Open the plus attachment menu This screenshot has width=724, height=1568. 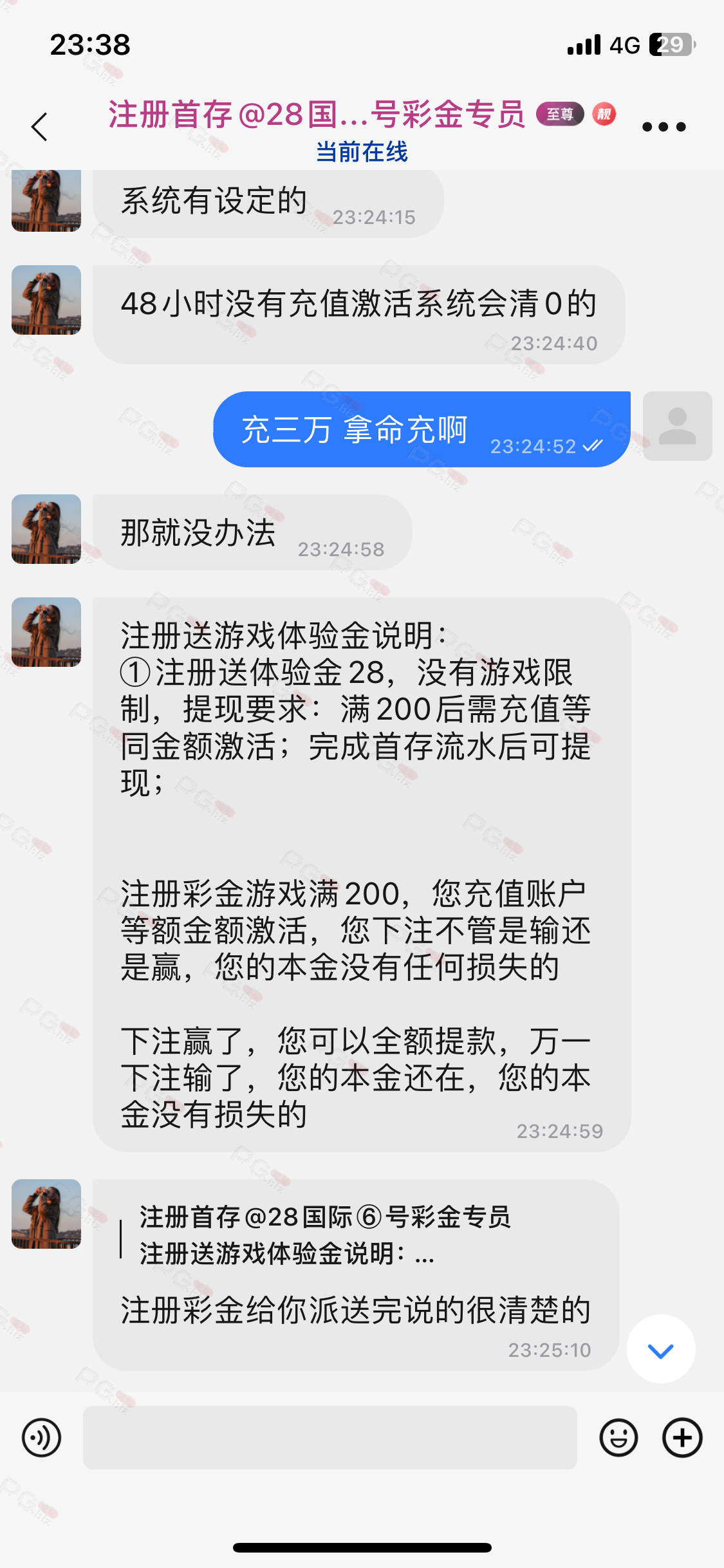pos(682,1437)
